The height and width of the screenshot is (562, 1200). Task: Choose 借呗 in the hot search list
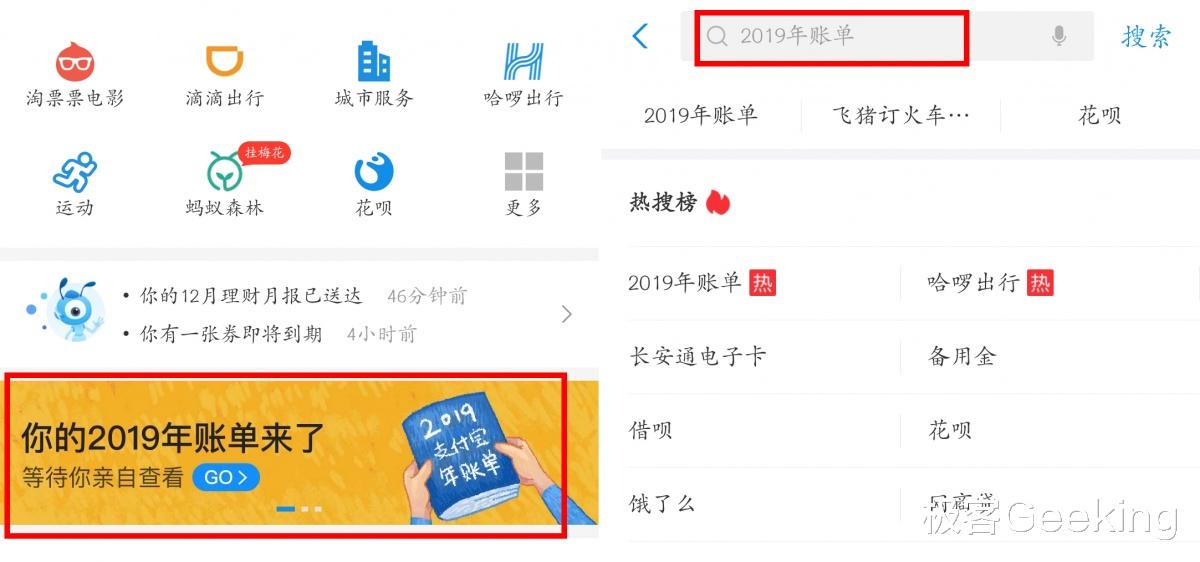(x=651, y=431)
